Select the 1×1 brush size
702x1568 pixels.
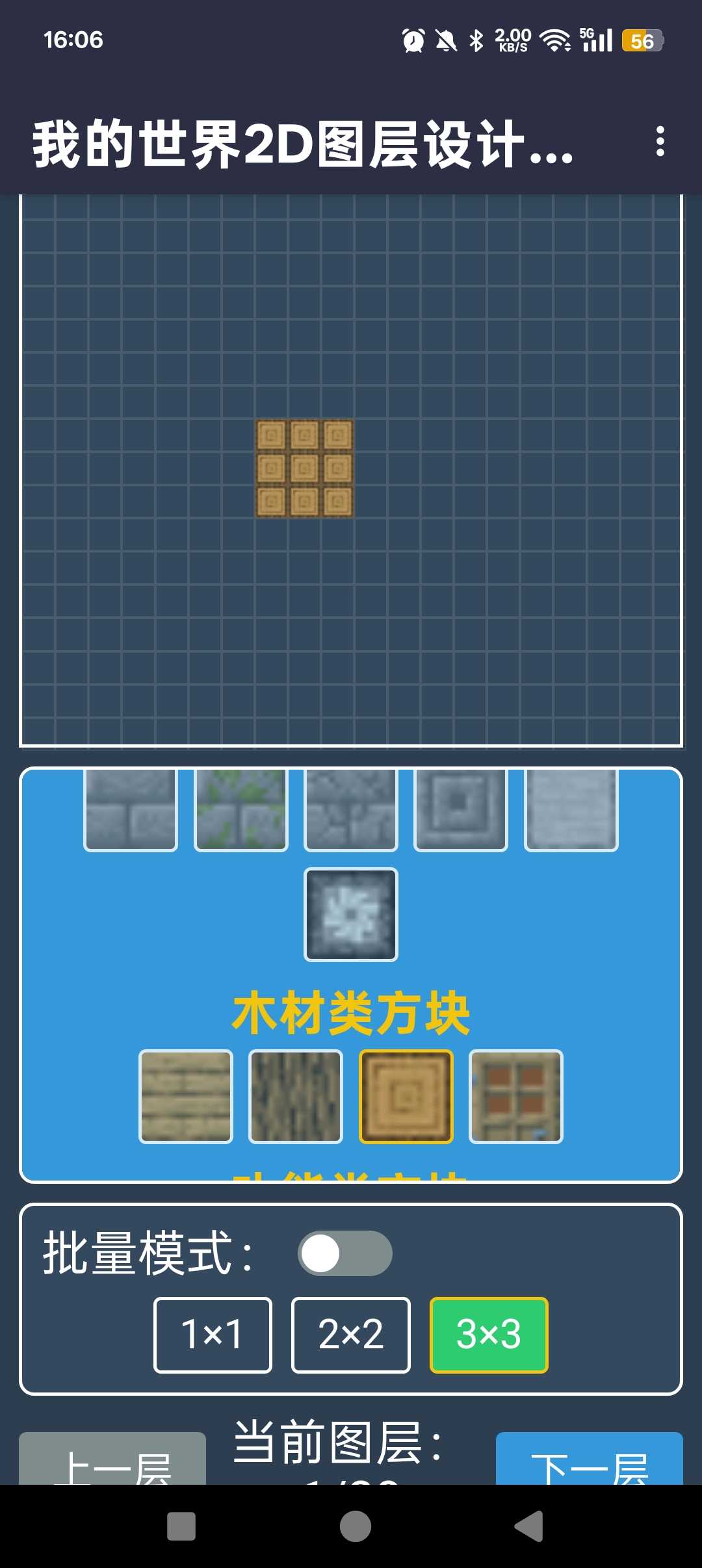[213, 1335]
